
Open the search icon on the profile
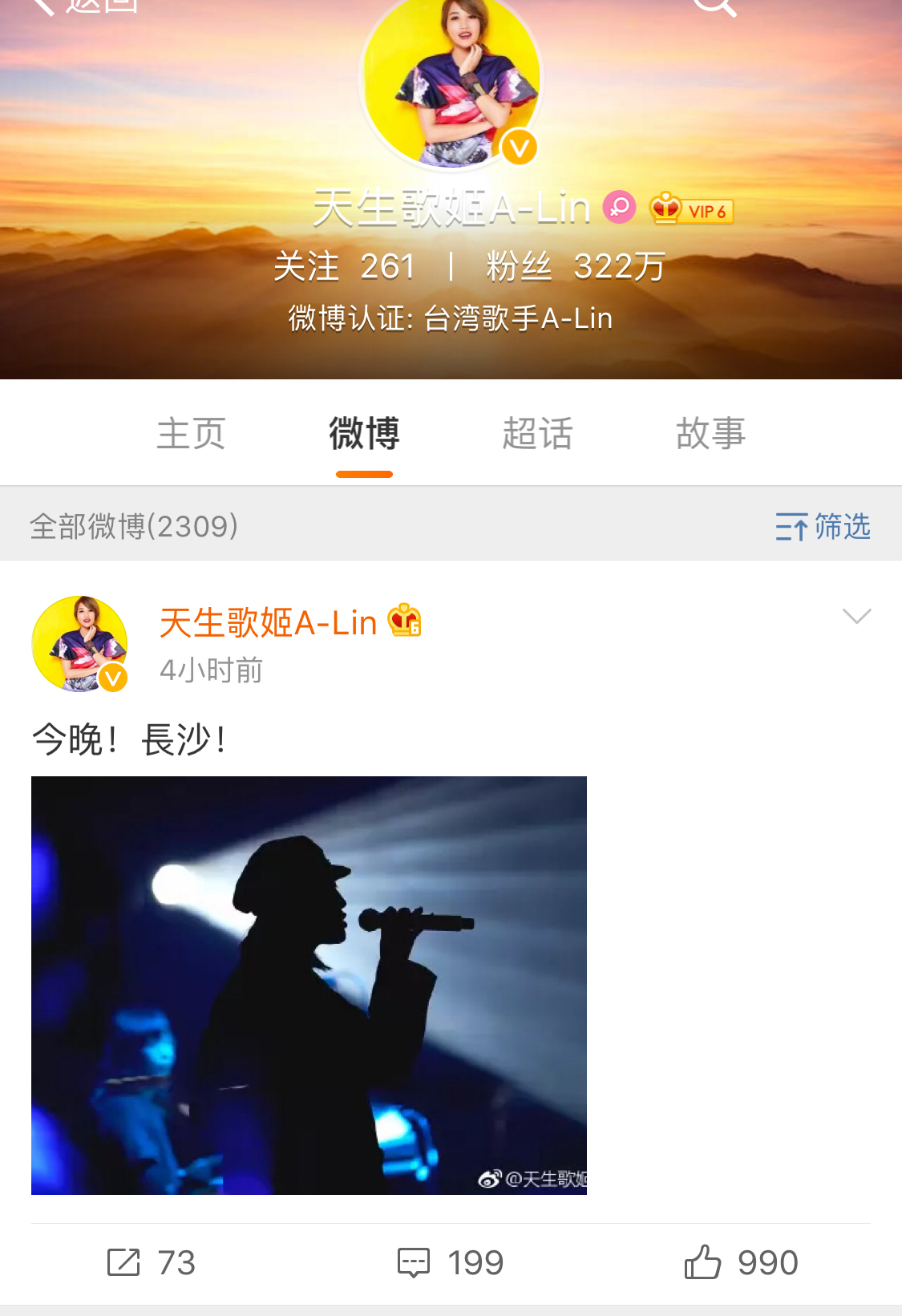click(x=714, y=6)
